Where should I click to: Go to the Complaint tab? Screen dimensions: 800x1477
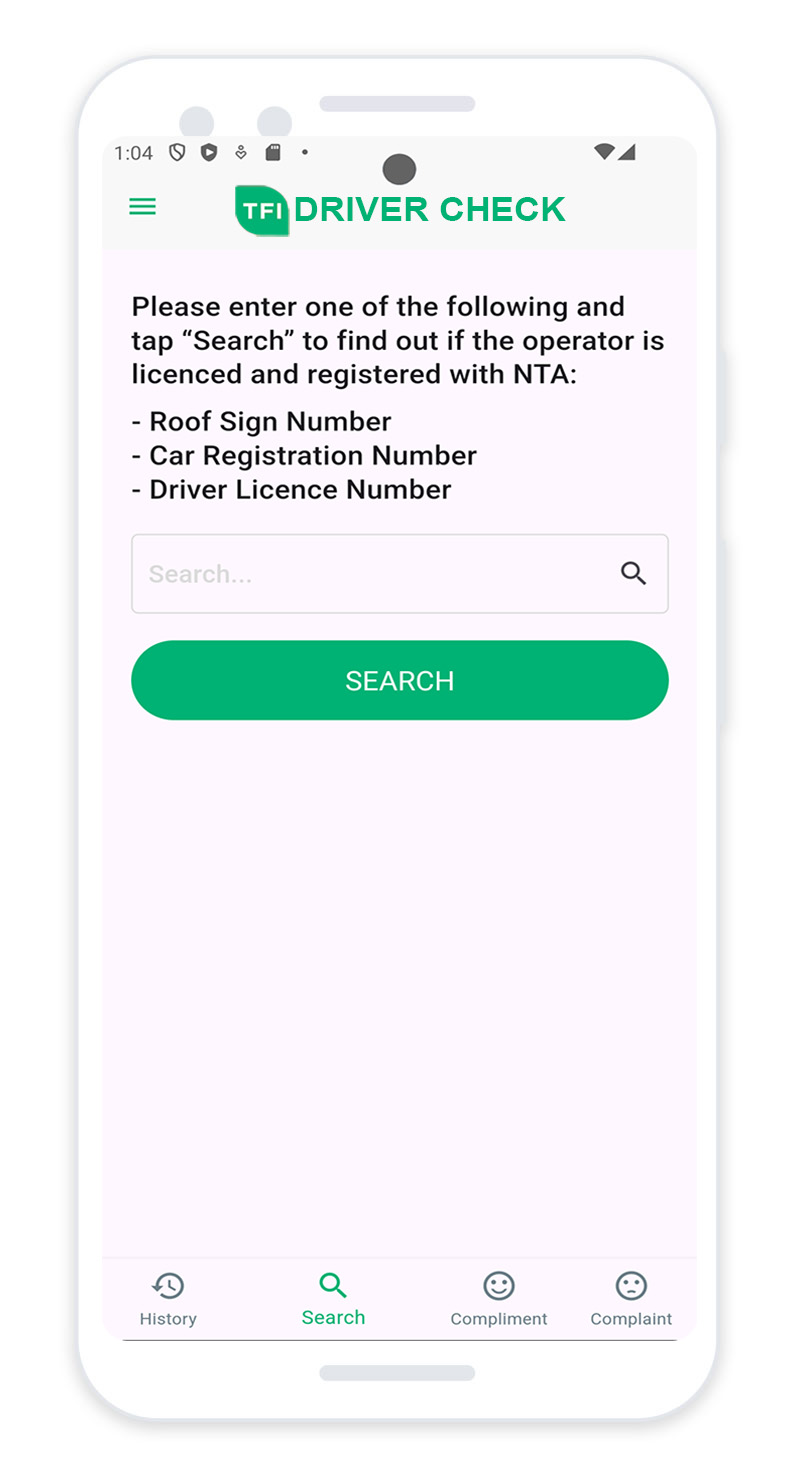pos(631,1298)
